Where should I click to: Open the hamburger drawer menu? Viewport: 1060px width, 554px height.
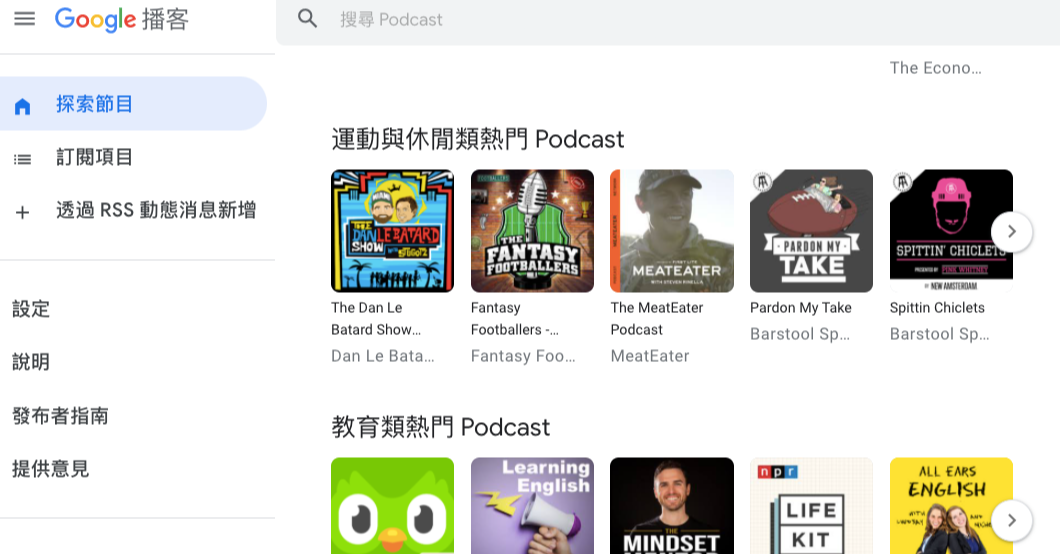click(x=24, y=19)
